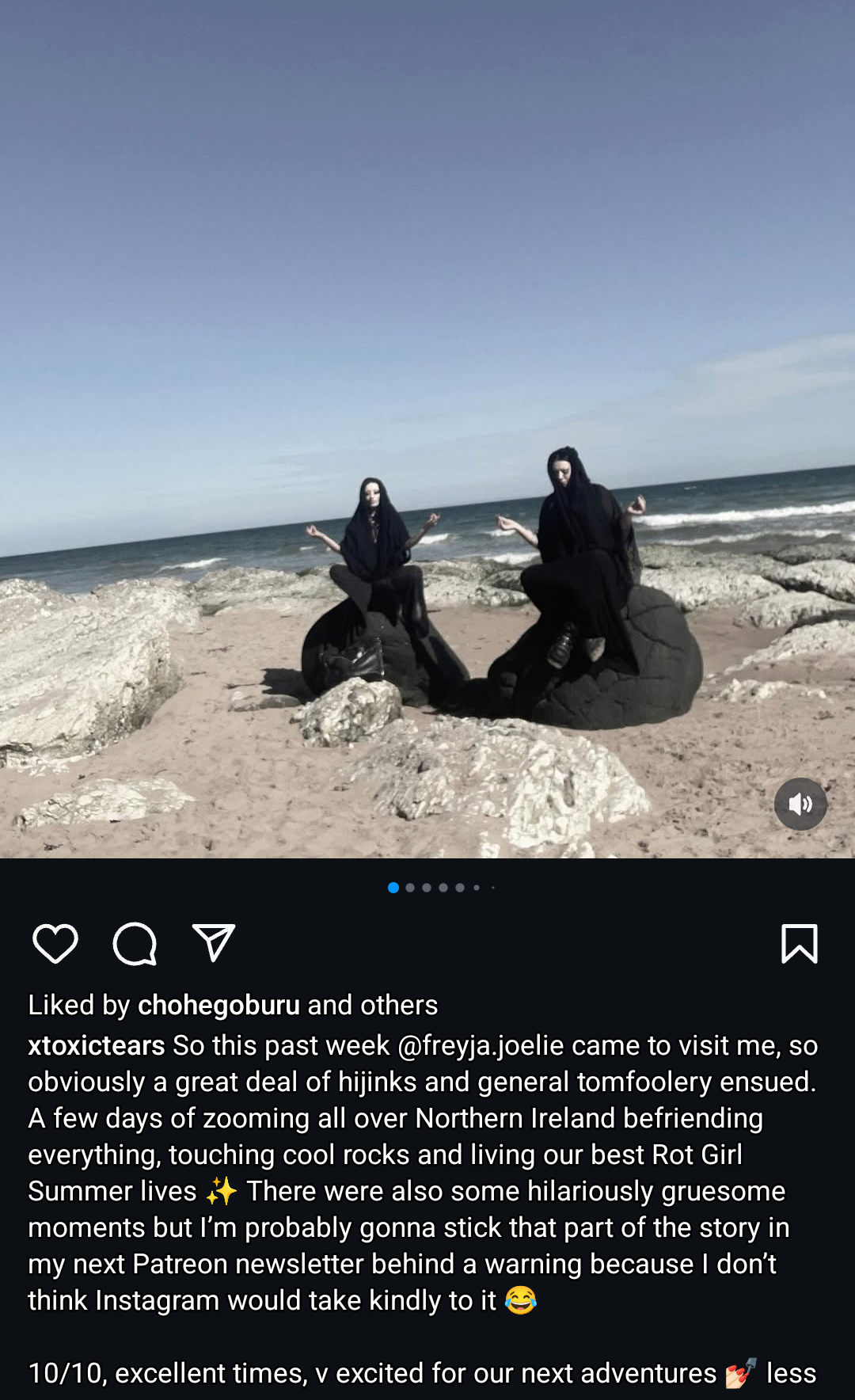This screenshot has height=1400, width=855.
Task: Save the post with the bookmark icon
Action: point(800,944)
